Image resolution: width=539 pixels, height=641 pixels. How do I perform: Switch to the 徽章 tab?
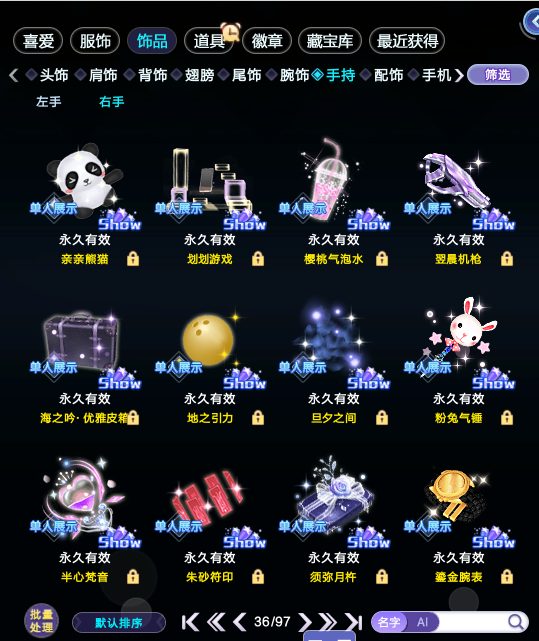point(267,41)
